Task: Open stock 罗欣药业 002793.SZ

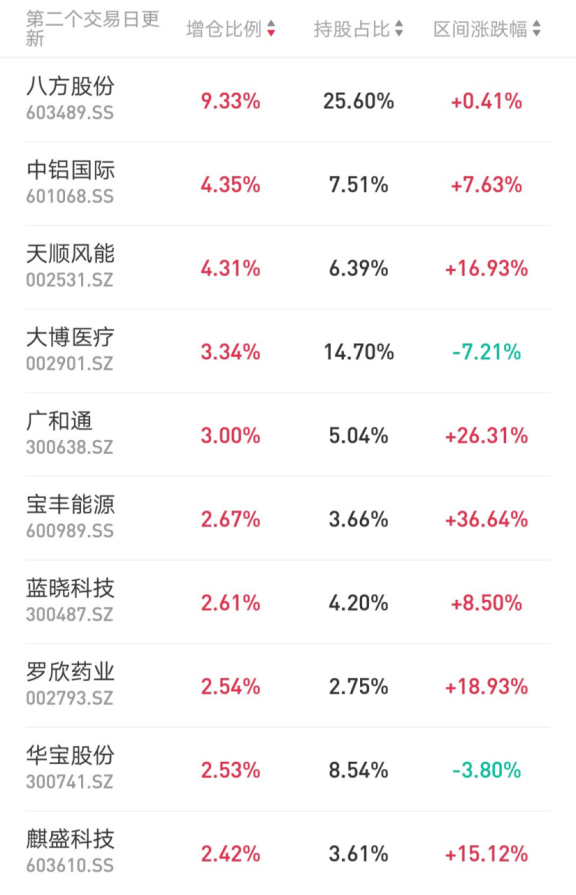Action: 288,686
